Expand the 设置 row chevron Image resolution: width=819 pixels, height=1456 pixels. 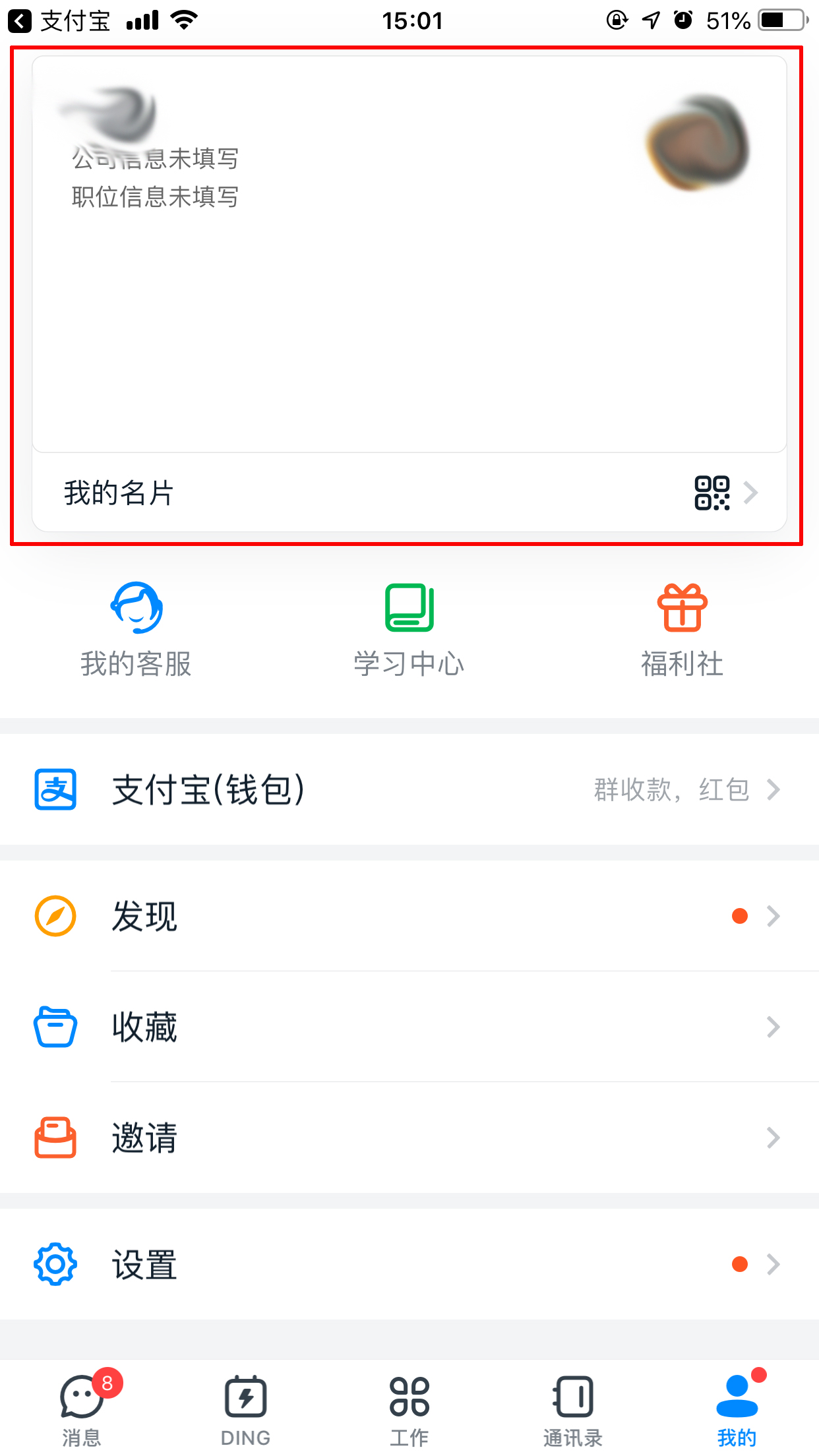click(x=773, y=1263)
